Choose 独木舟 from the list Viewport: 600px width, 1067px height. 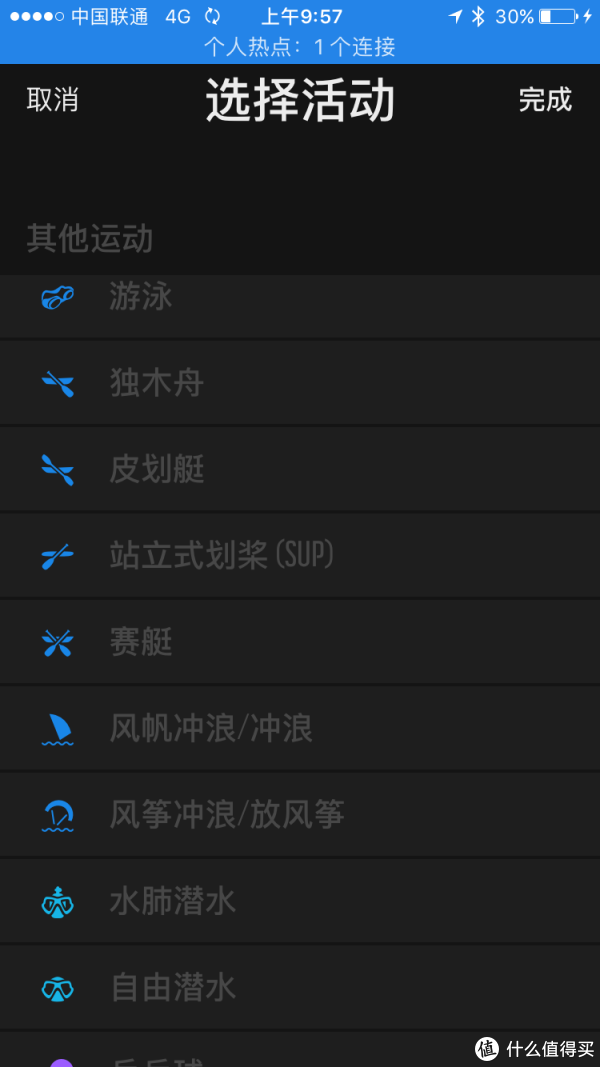pyautogui.click(x=300, y=383)
